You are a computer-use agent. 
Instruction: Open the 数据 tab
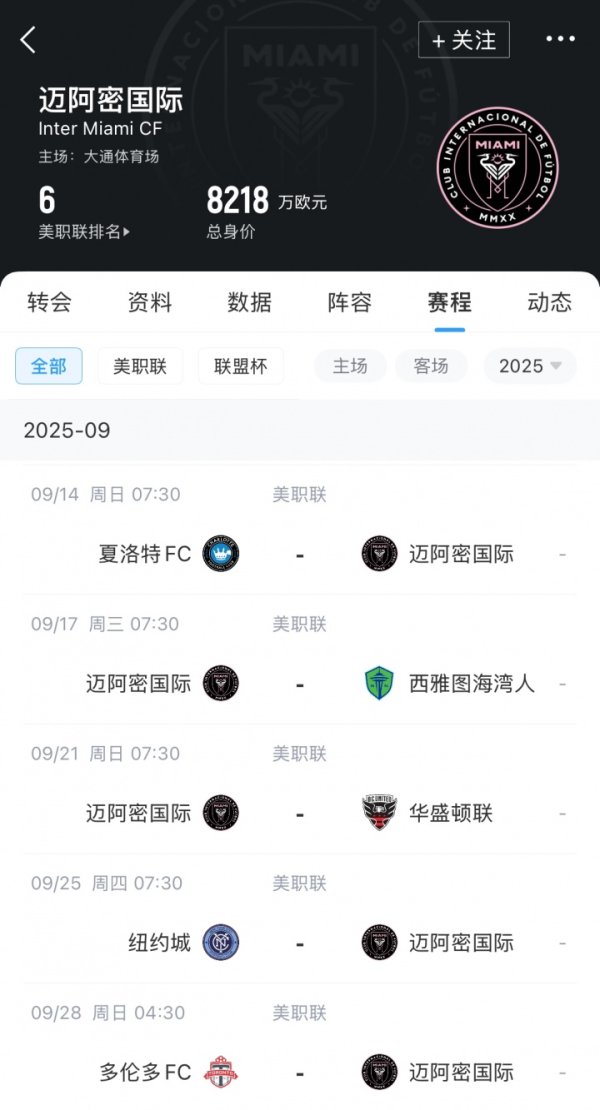250,302
